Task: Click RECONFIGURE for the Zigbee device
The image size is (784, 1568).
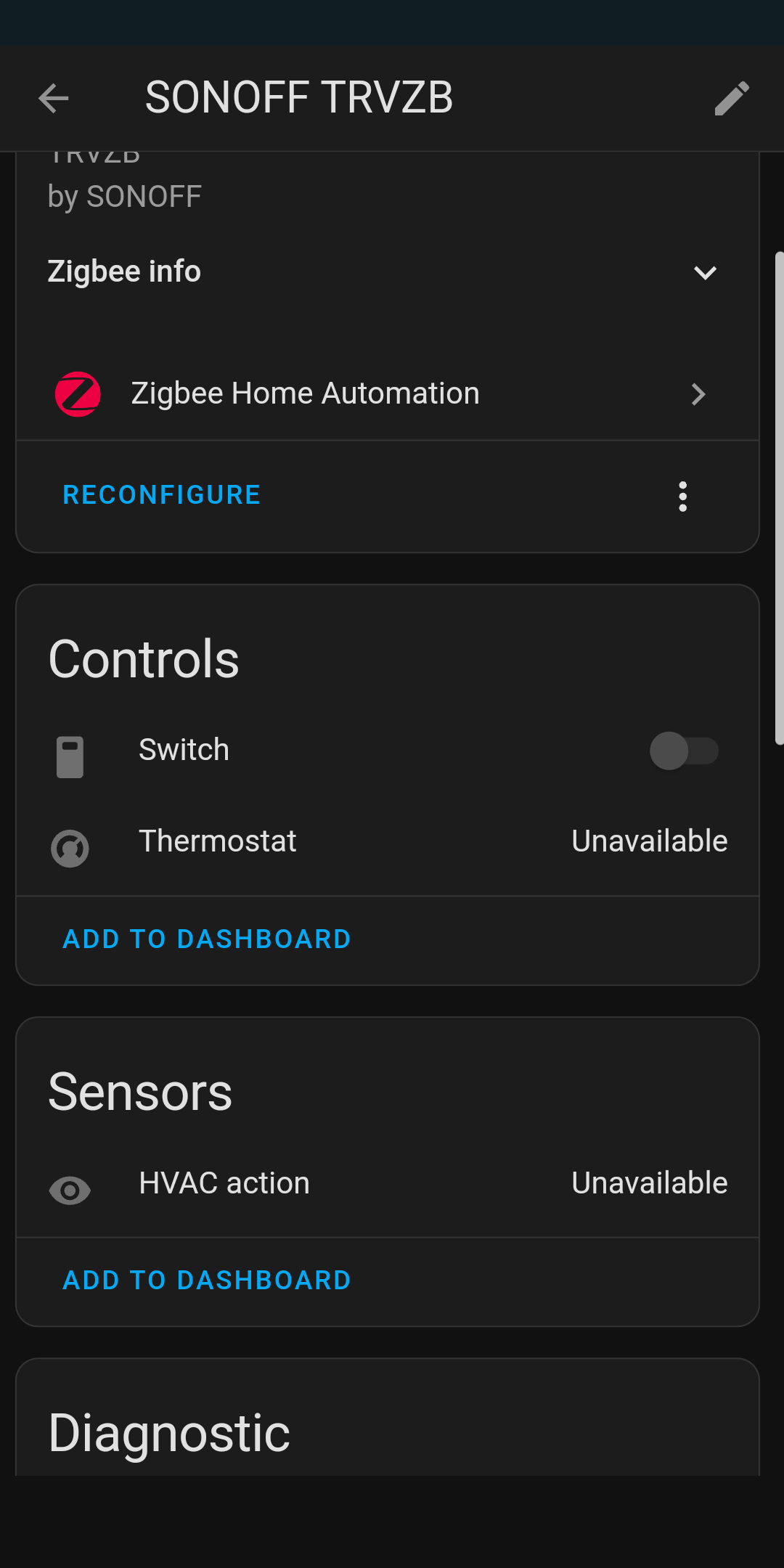Action: click(161, 495)
